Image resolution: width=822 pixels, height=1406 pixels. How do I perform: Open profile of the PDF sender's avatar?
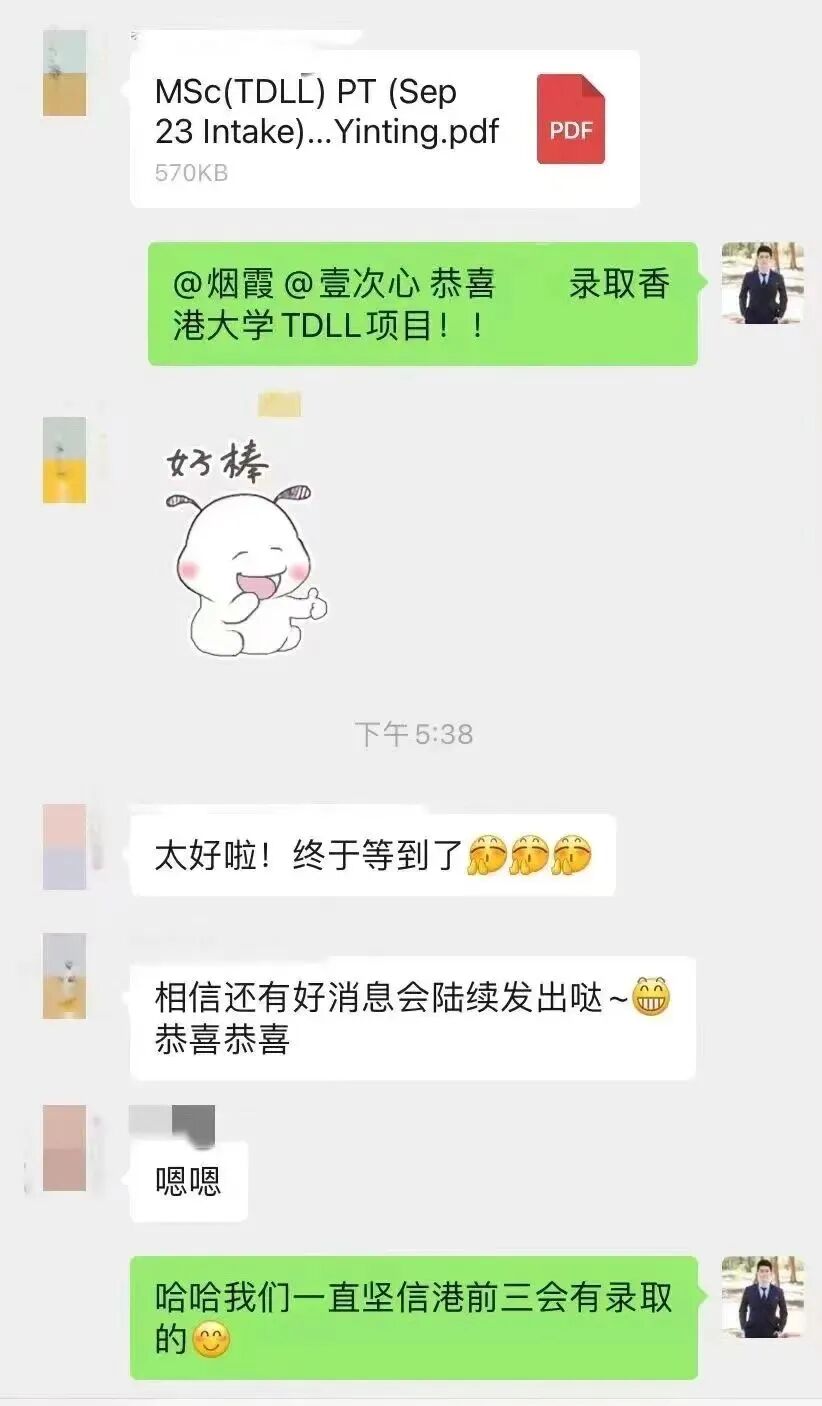(65, 73)
